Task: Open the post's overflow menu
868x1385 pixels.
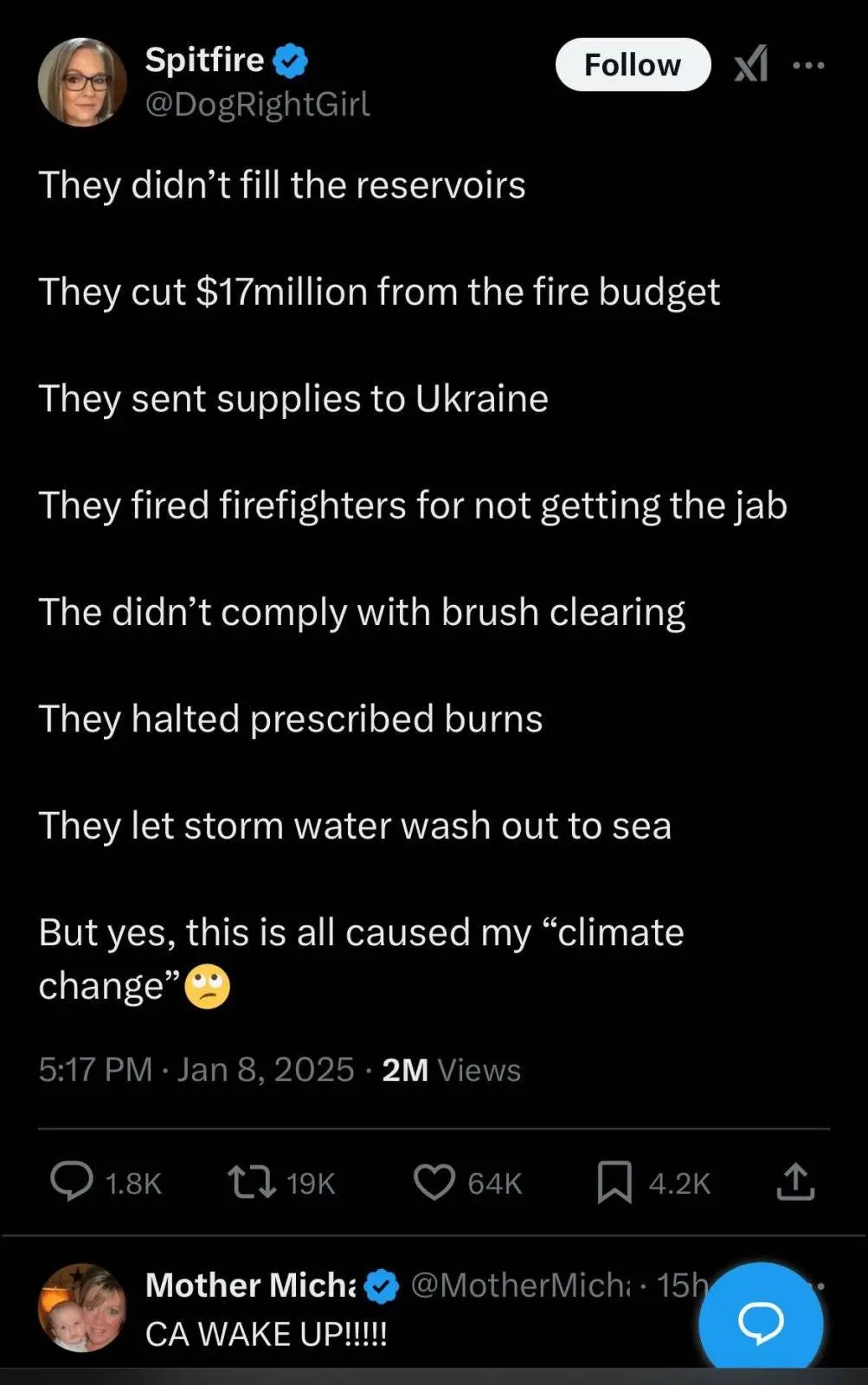Action: pyautogui.click(x=809, y=65)
